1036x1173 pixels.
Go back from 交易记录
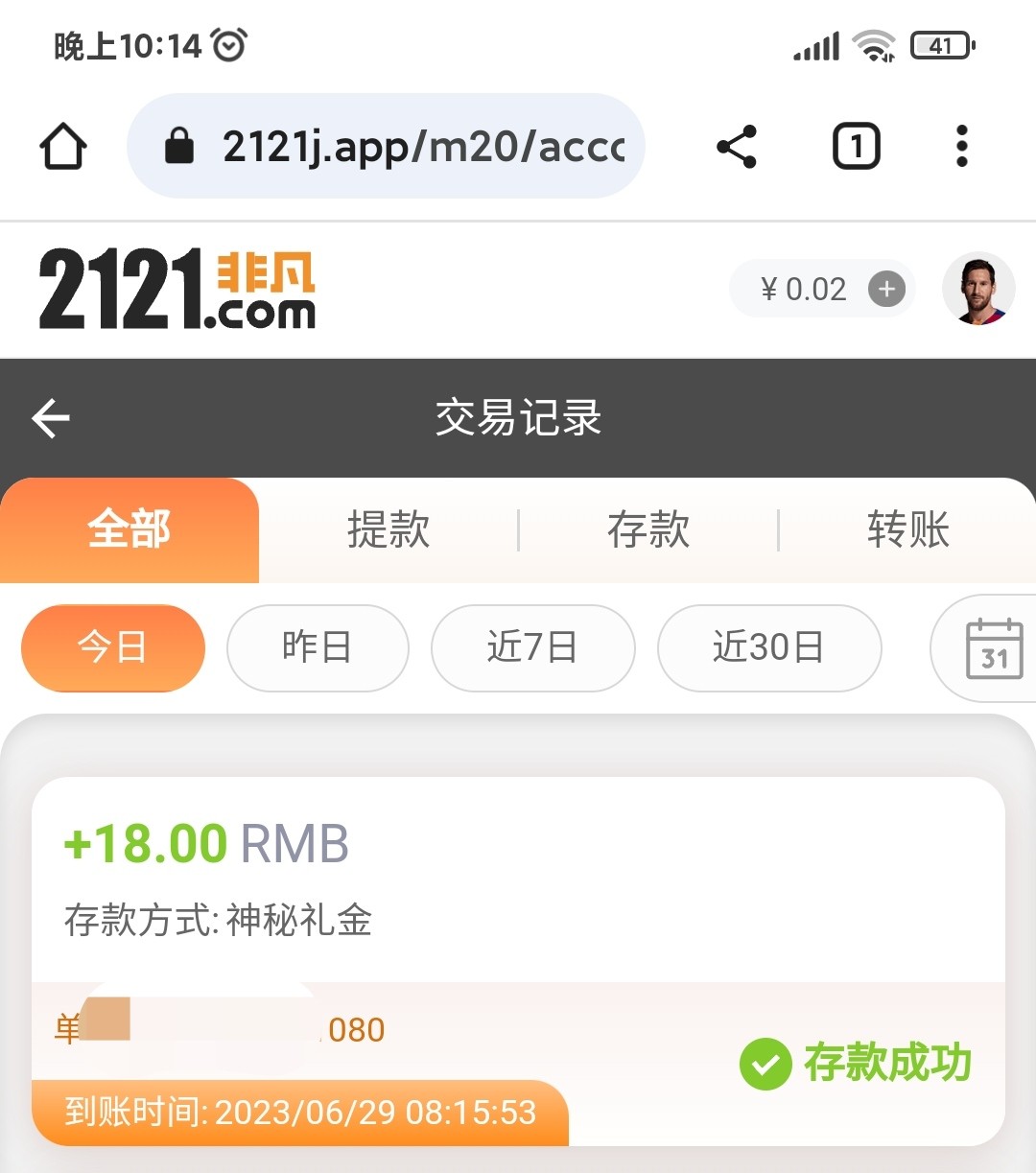51,418
